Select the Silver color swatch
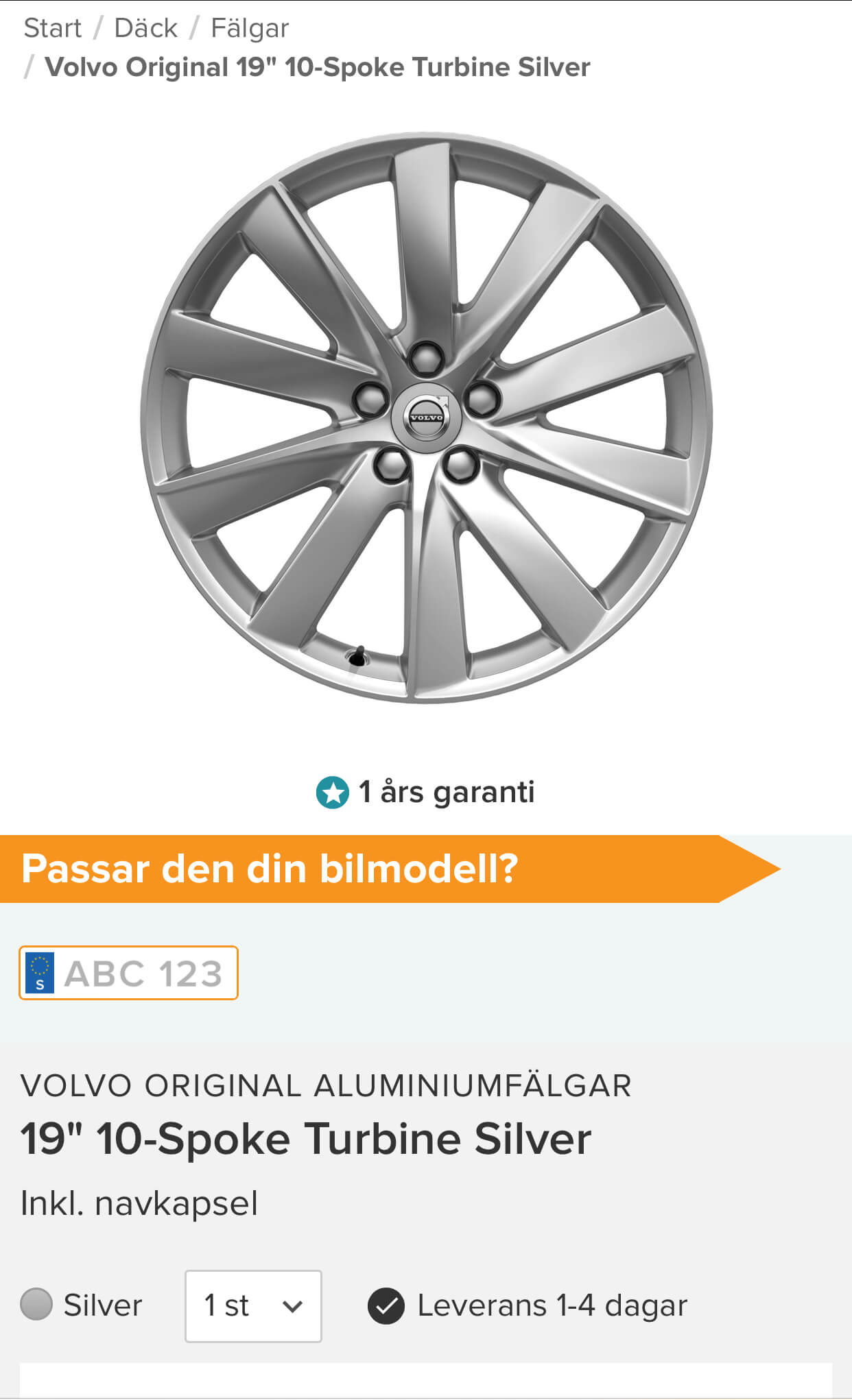 point(36,1304)
